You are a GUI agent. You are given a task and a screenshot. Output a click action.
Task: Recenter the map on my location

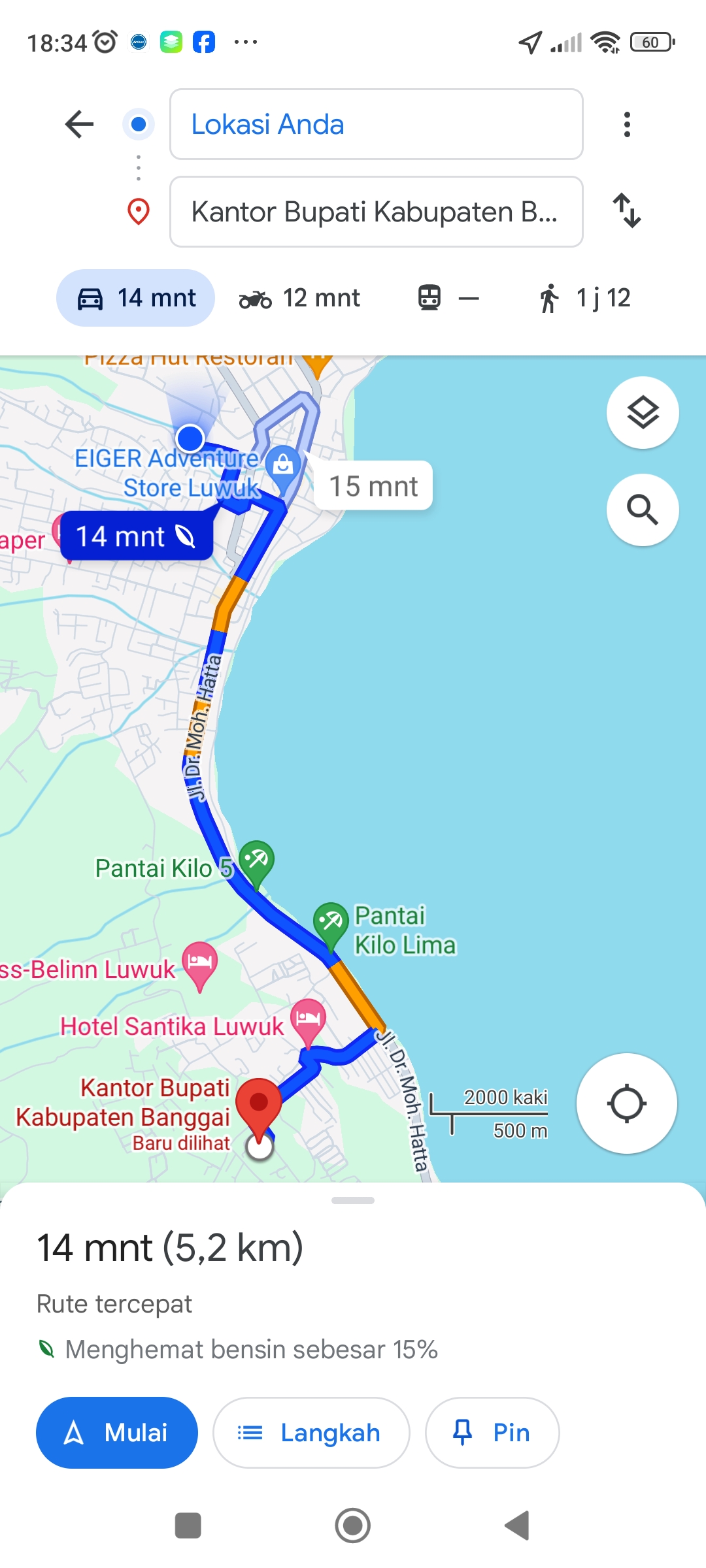point(626,1103)
